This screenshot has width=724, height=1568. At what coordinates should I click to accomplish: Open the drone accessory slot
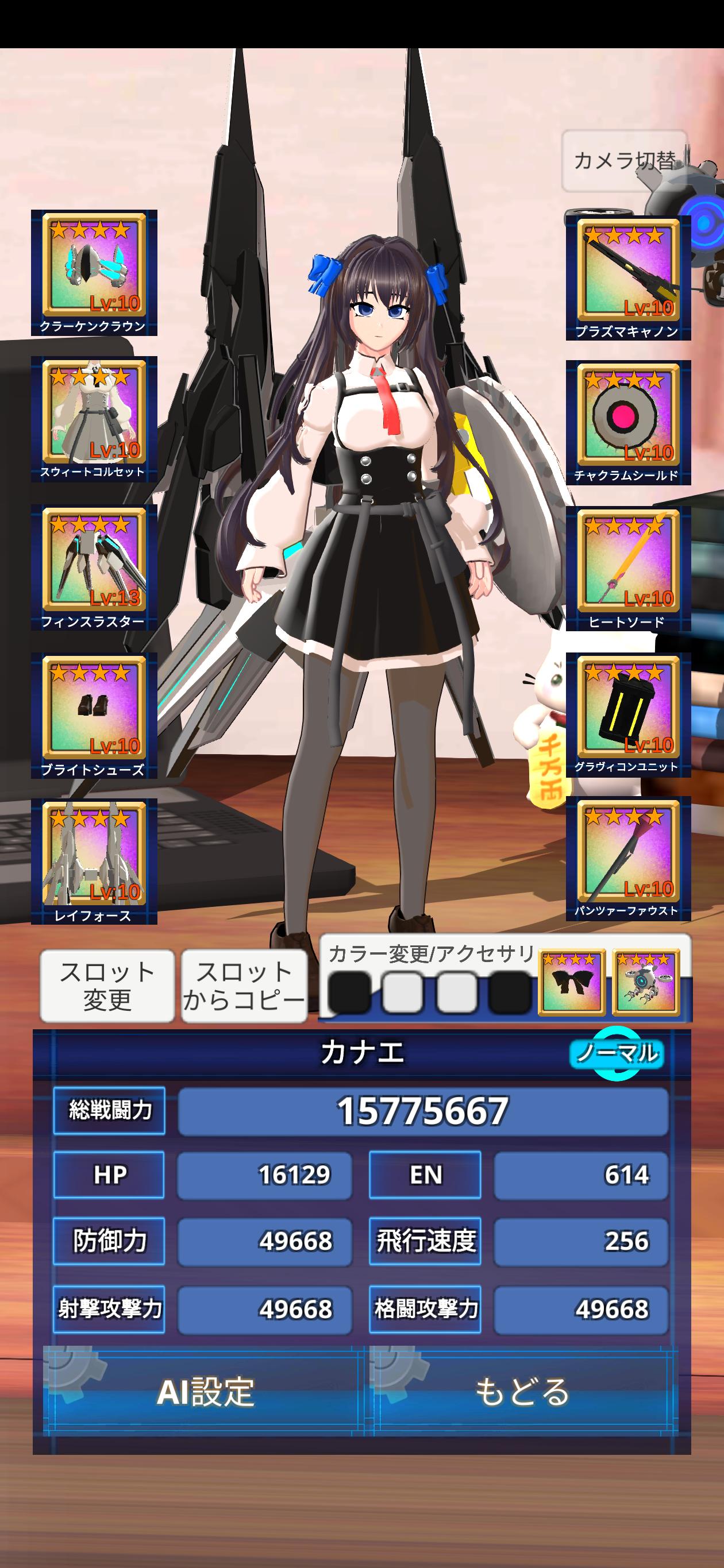pos(645,982)
